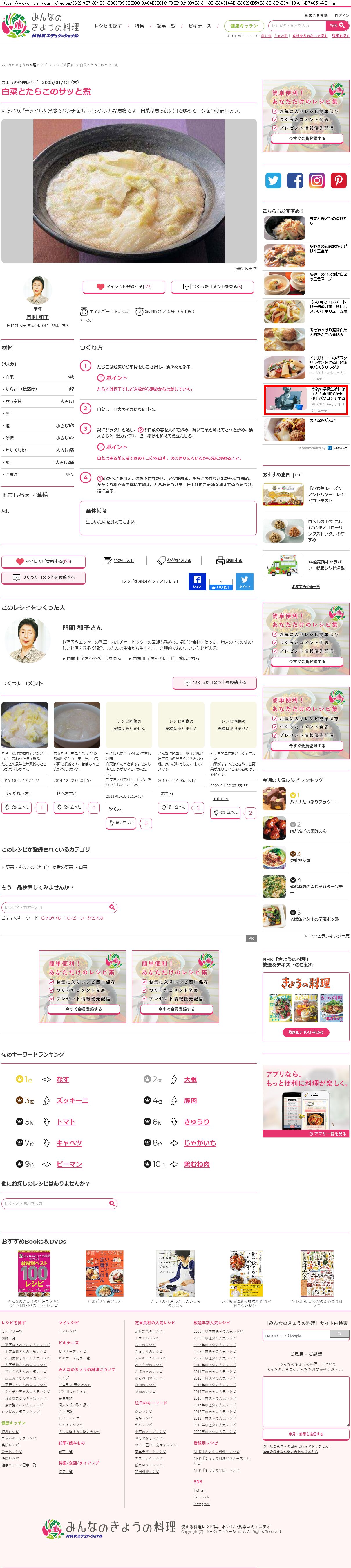View comments via つくったコメントを見る(6)

pyautogui.click(x=212, y=286)
